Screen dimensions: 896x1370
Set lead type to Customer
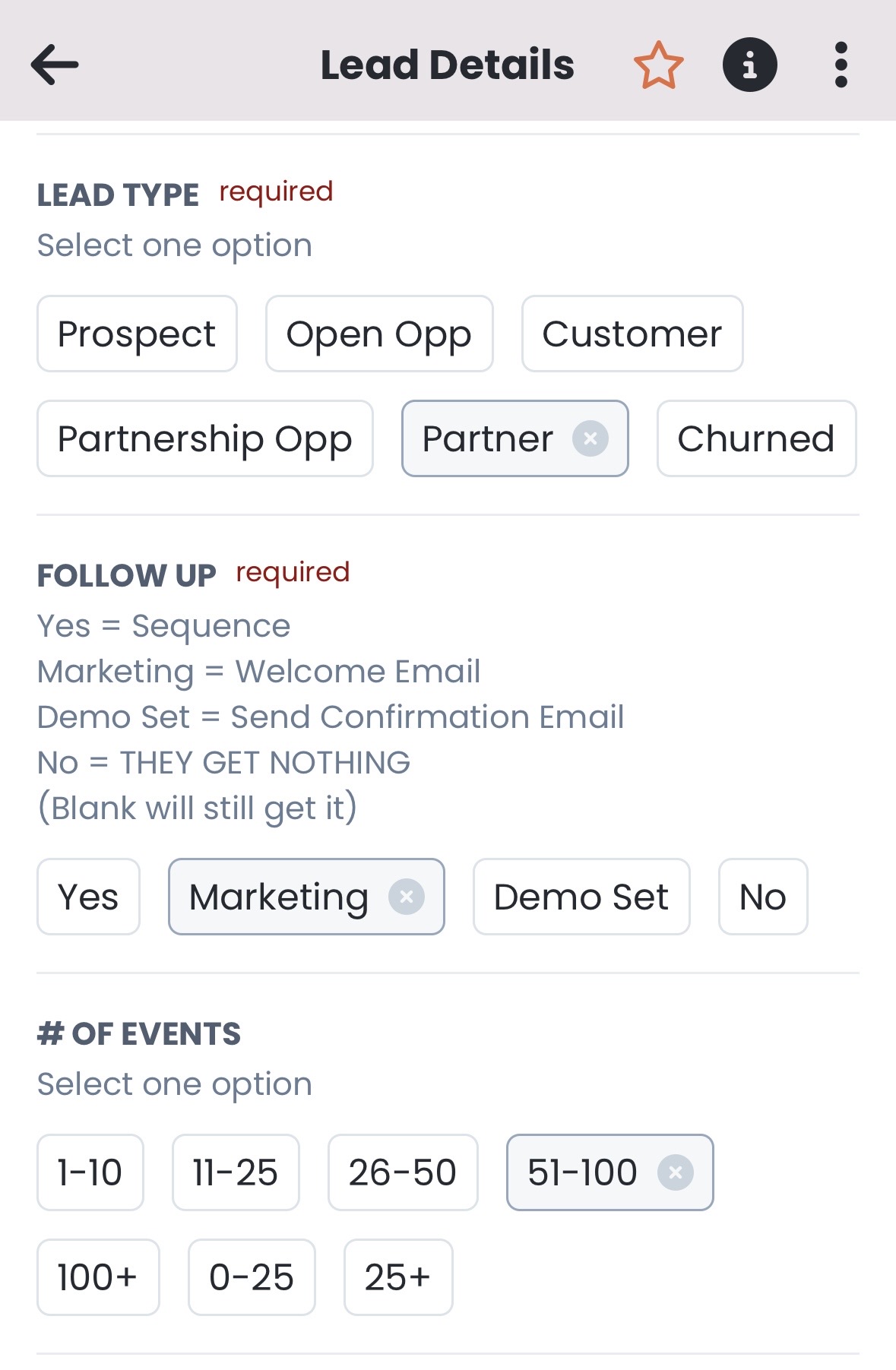(632, 334)
